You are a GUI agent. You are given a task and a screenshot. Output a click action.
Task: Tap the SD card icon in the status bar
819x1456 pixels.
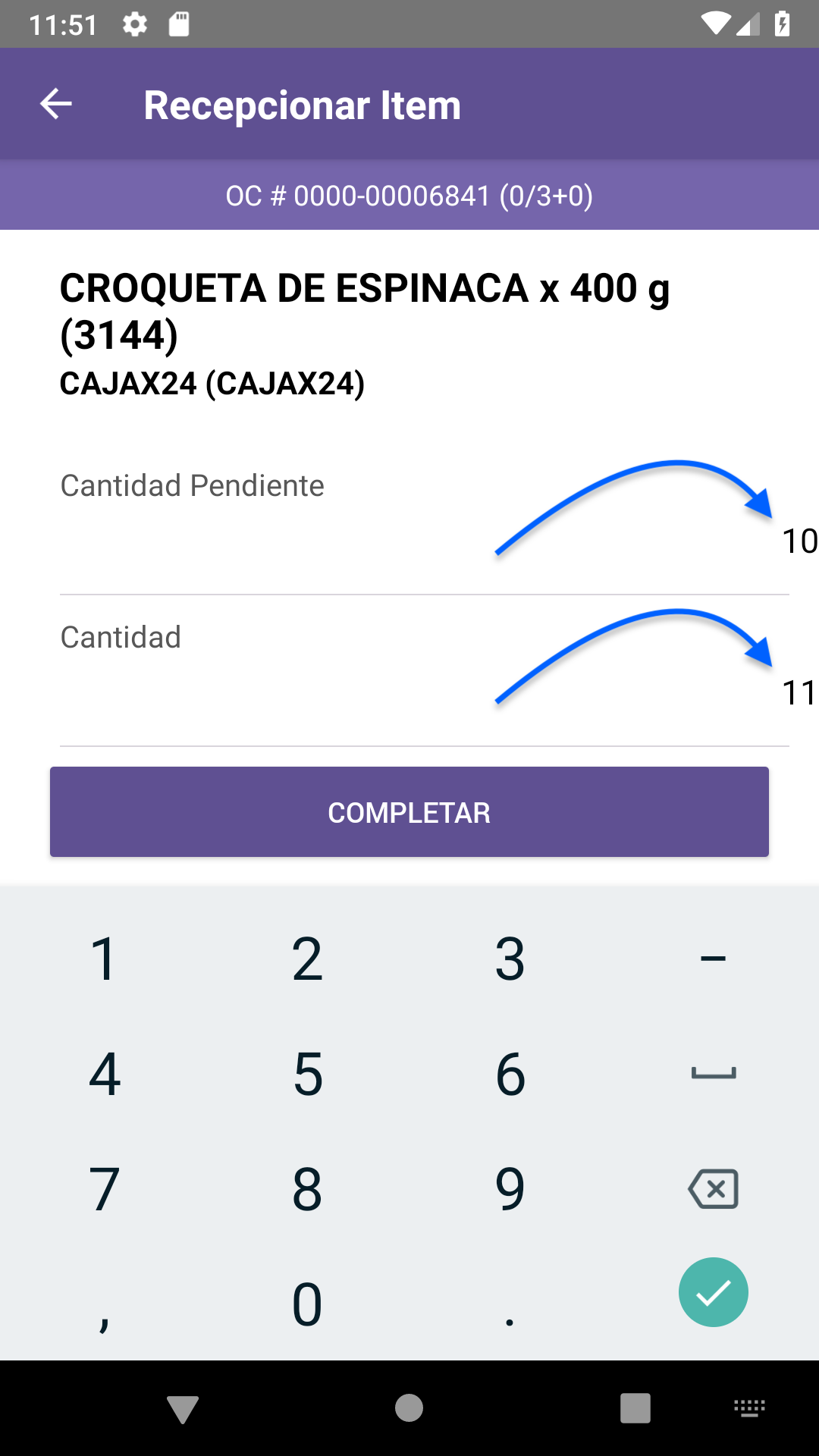coord(180,24)
